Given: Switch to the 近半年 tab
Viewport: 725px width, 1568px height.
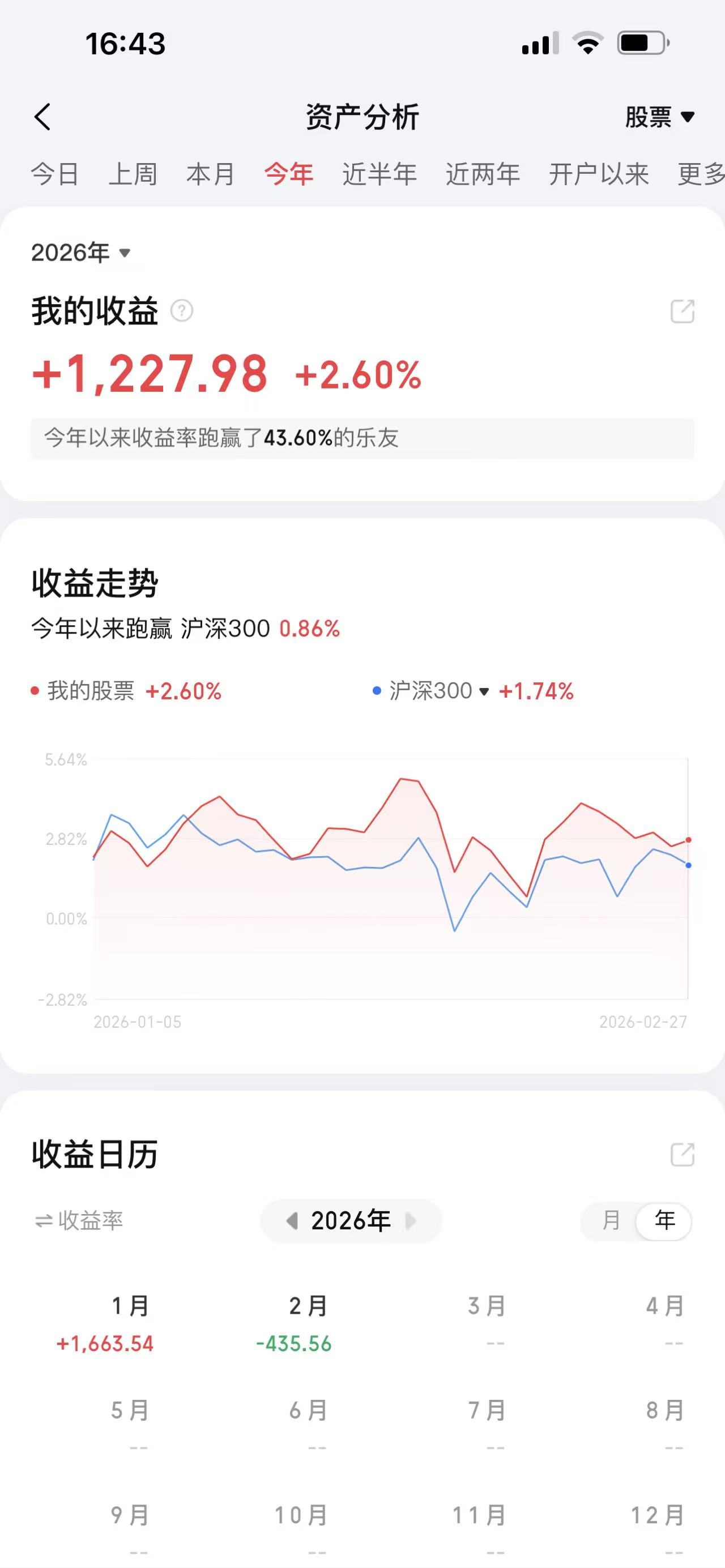Looking at the screenshot, I should [x=380, y=175].
